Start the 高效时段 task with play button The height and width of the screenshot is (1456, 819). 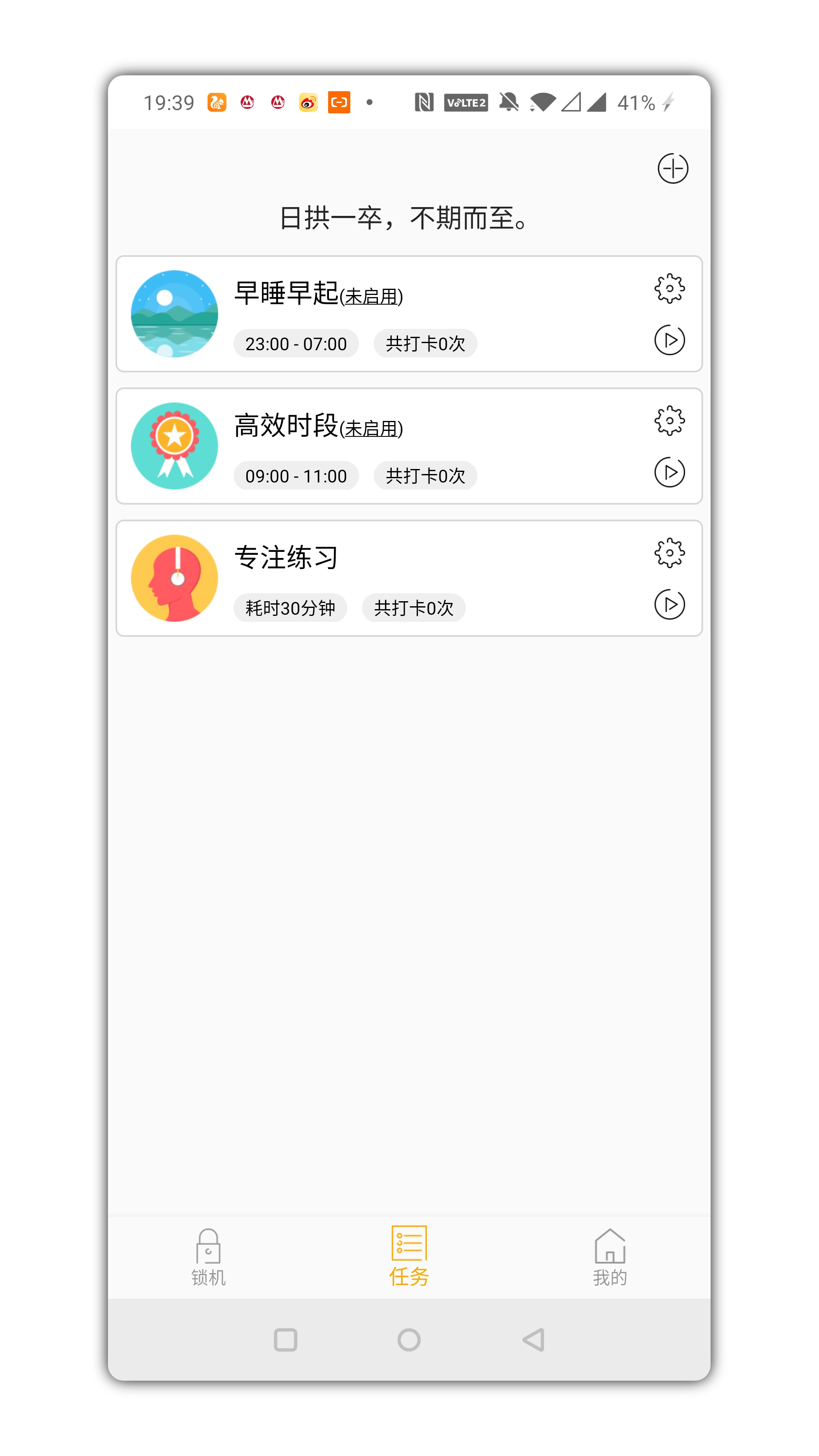point(669,472)
